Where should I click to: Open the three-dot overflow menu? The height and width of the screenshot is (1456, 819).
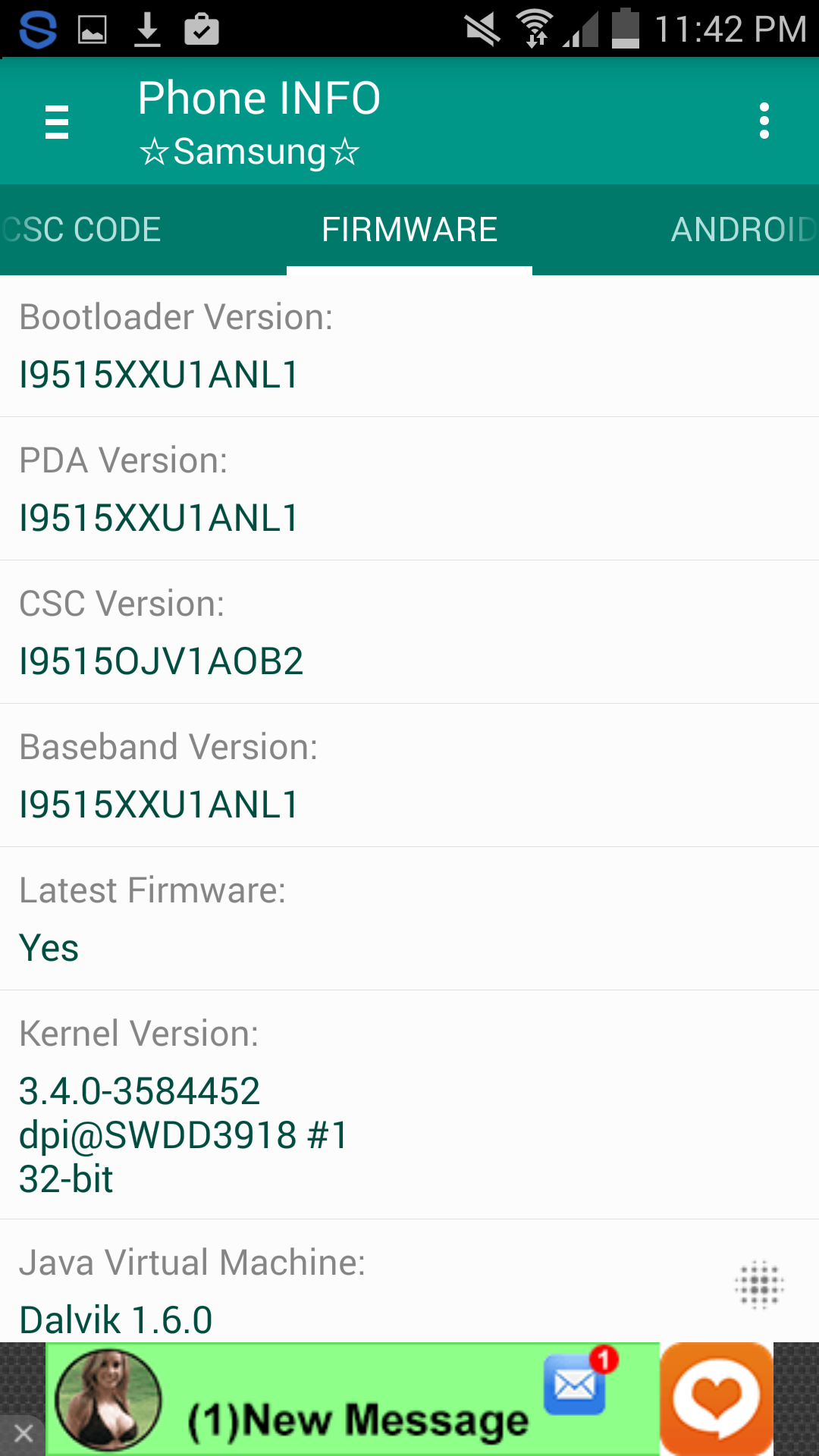(764, 121)
